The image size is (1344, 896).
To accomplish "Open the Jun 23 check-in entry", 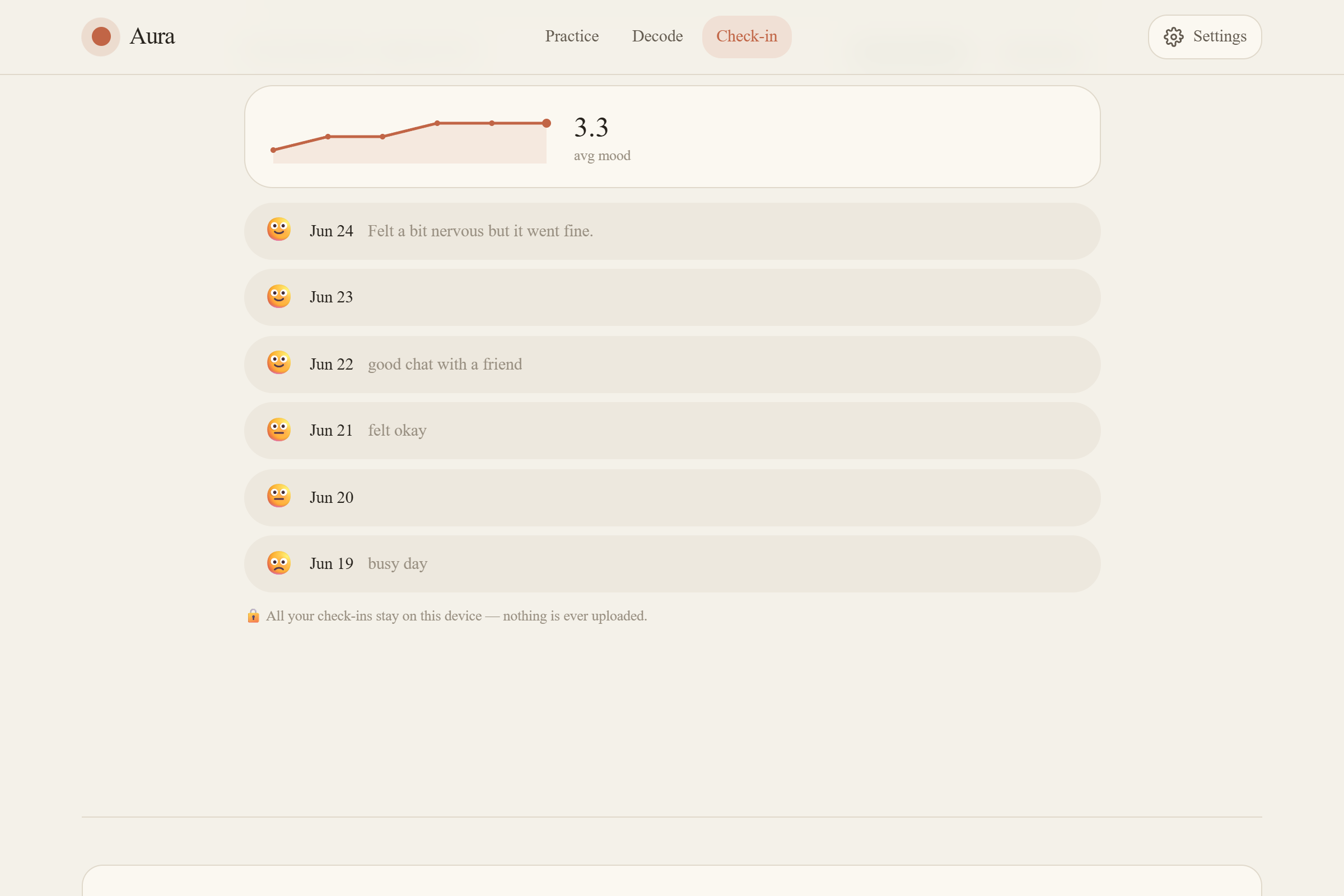I will tap(672, 297).
